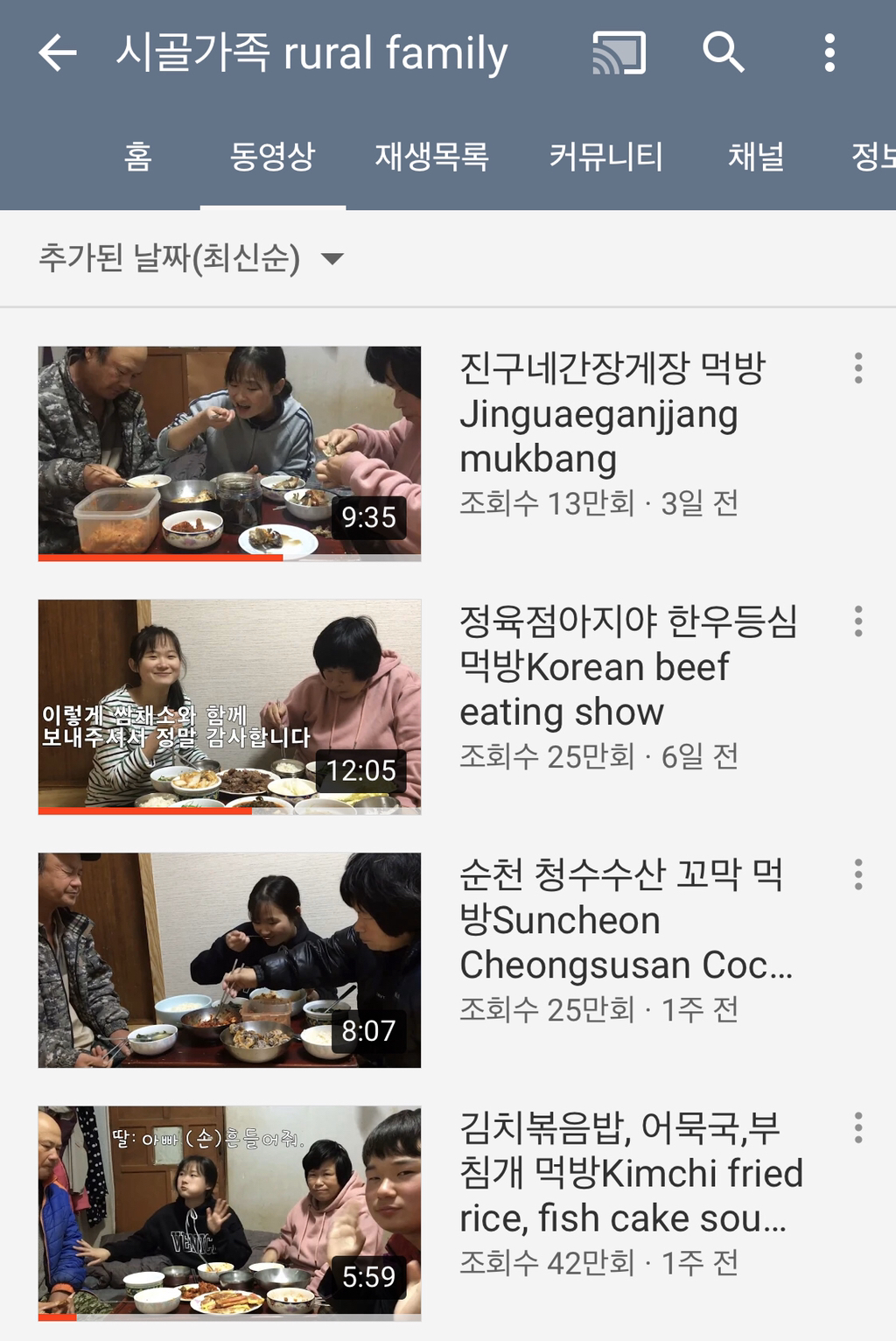Open the channel overflow menu
This screenshot has height=1341, width=896.
(x=829, y=53)
